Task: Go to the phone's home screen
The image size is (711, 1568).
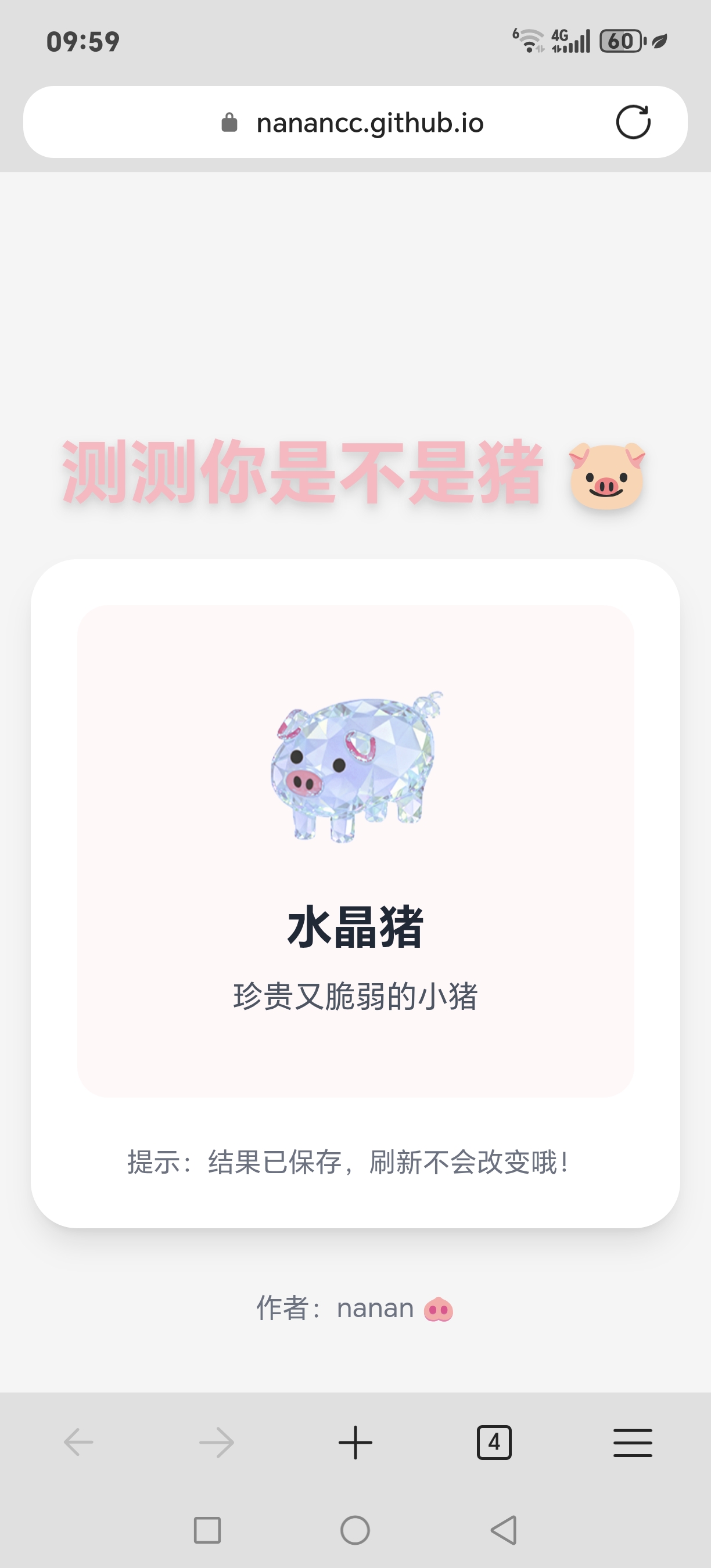Action: pyautogui.click(x=355, y=1530)
